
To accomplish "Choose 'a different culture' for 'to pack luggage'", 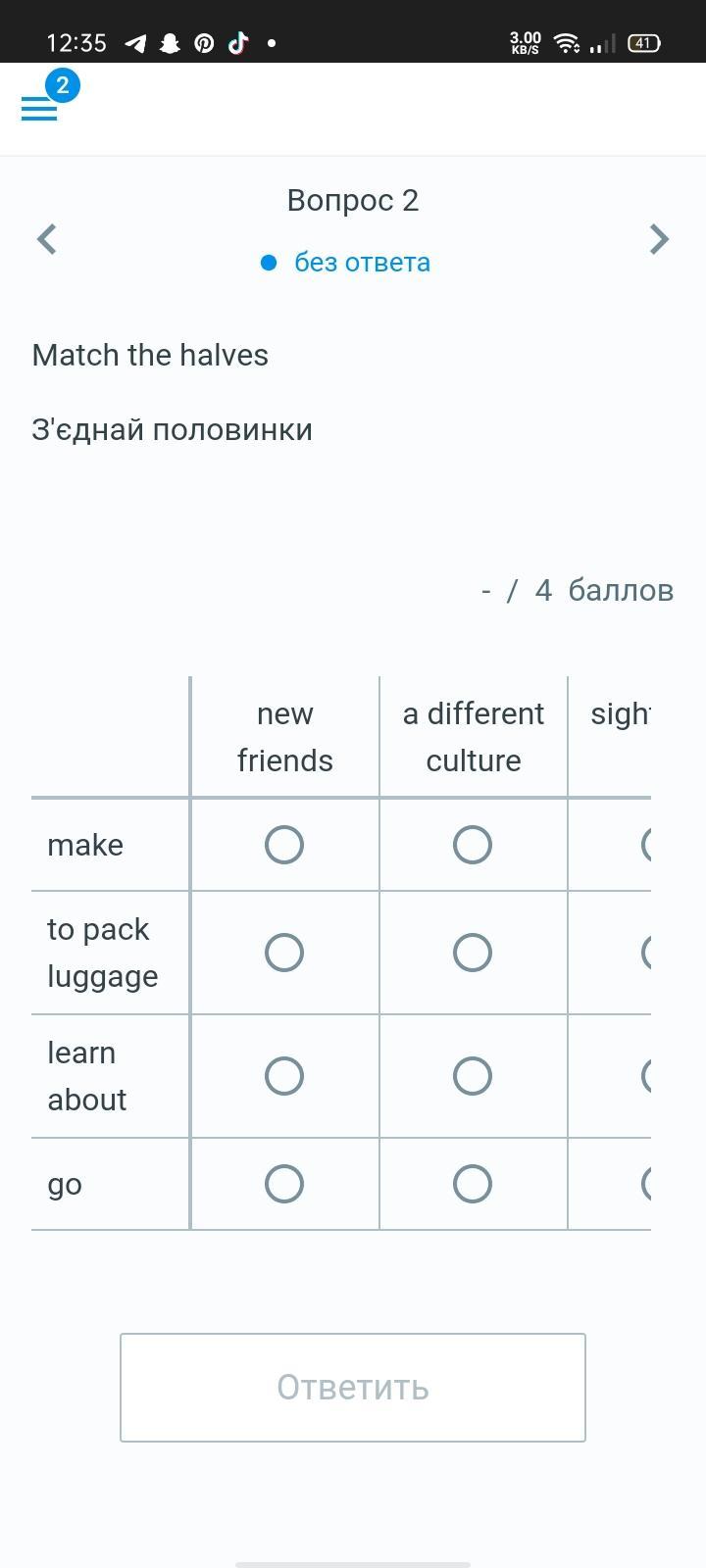I will tap(473, 953).
